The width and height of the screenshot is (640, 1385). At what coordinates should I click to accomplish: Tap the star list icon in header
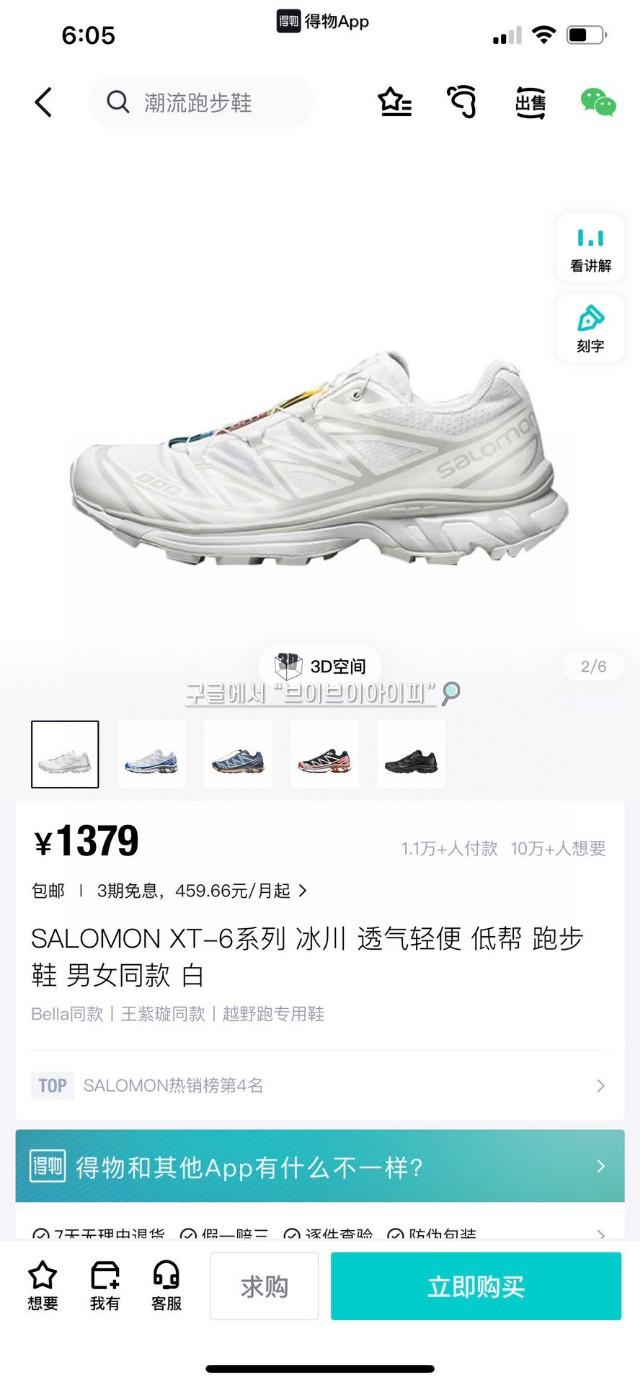coord(394,102)
